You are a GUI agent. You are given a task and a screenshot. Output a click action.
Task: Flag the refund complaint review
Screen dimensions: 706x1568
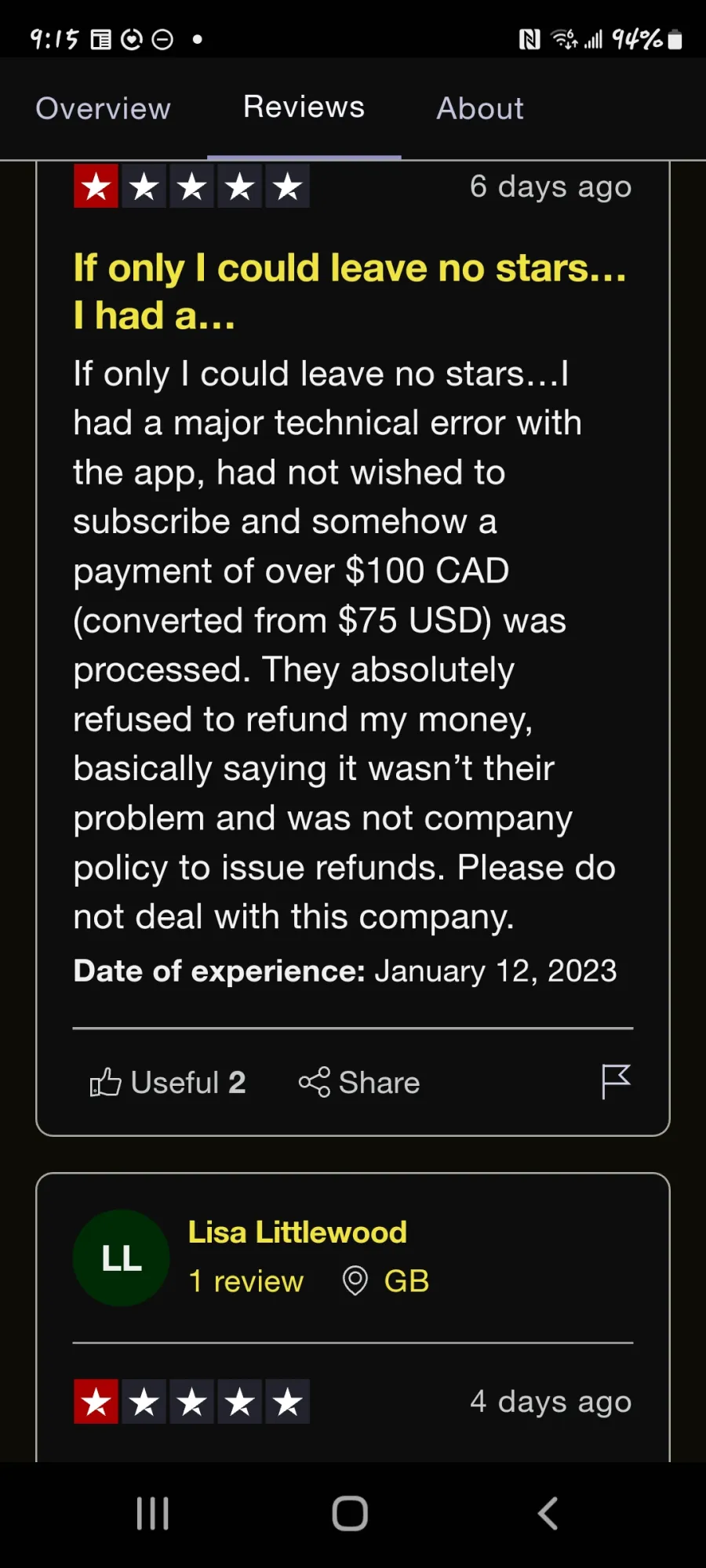616,1082
